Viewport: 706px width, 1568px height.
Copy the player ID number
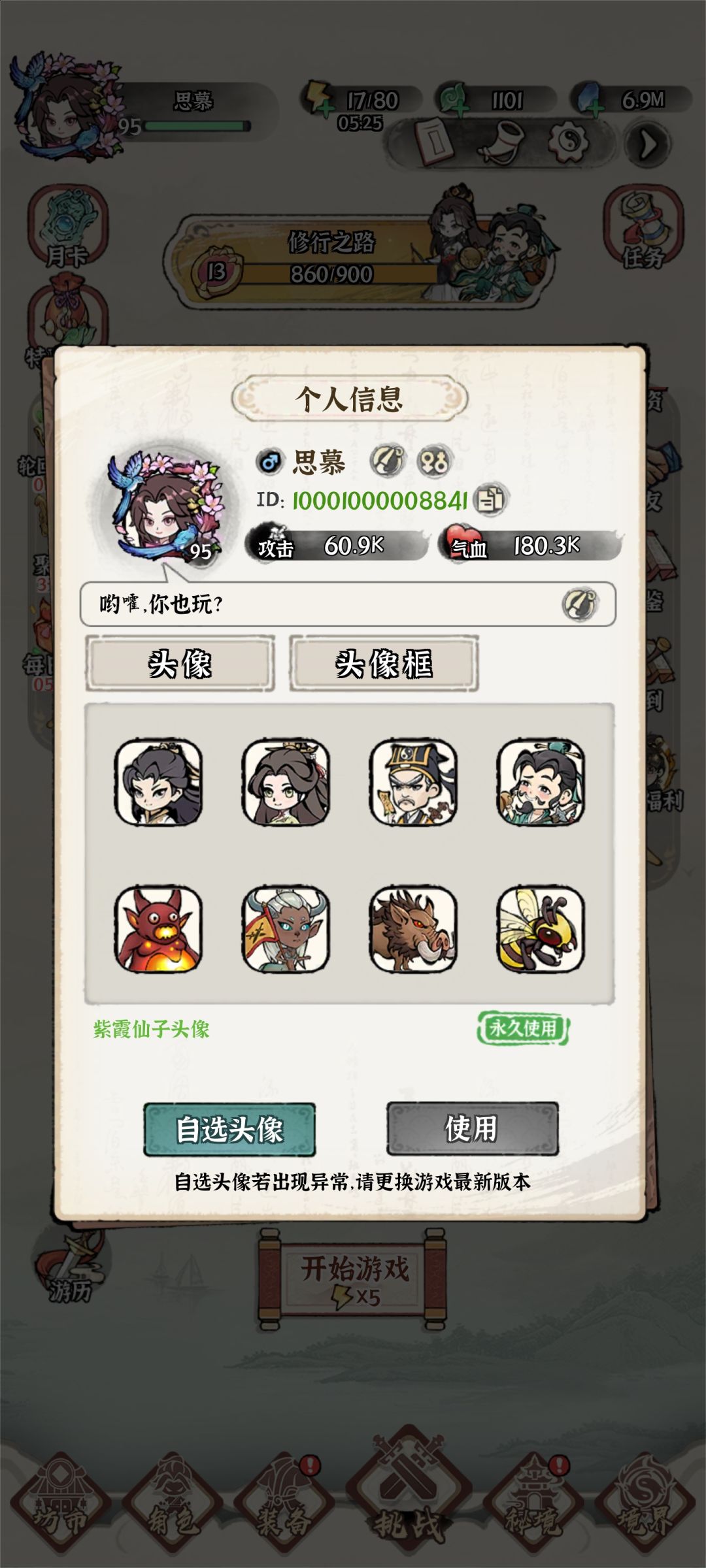pos(490,500)
